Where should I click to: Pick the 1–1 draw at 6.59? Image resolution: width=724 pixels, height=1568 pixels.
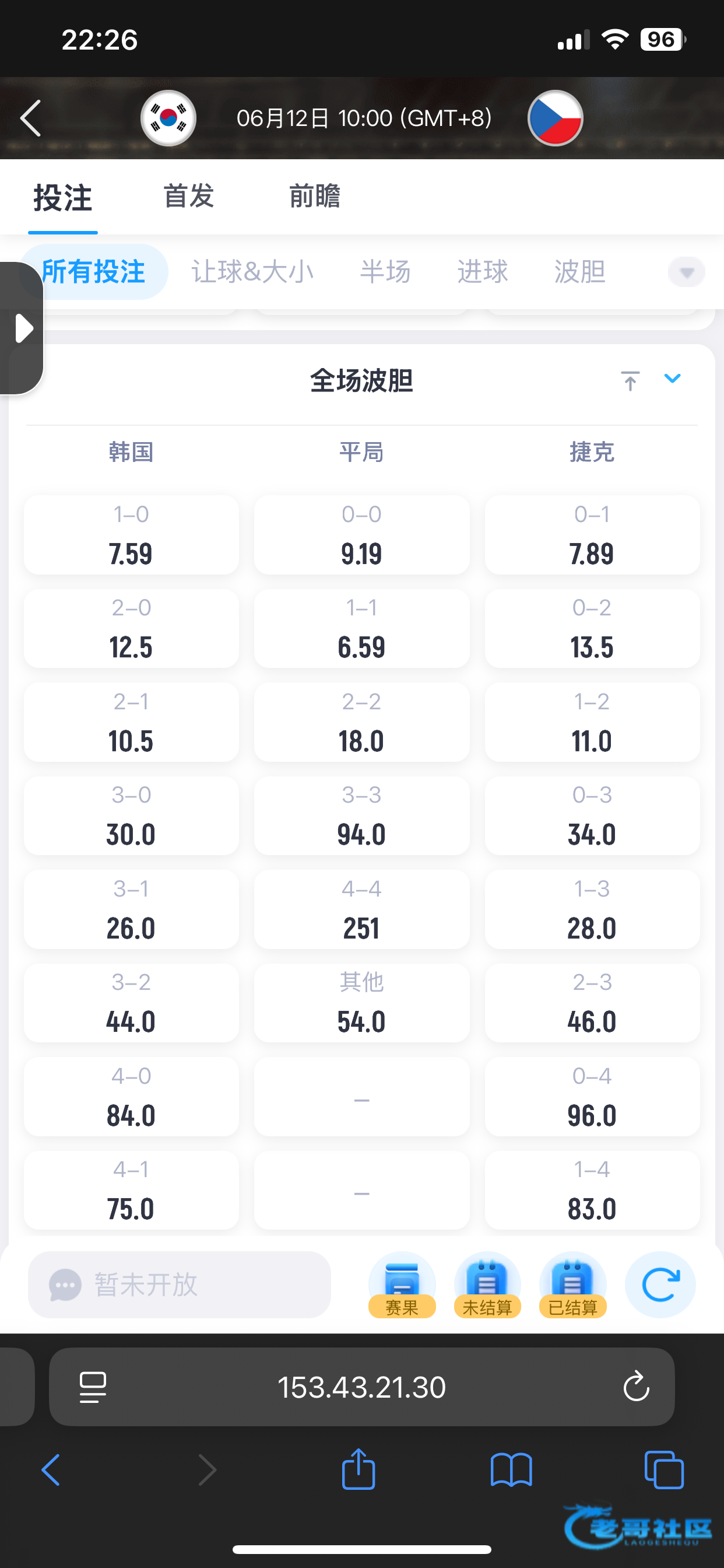pyautogui.click(x=362, y=628)
